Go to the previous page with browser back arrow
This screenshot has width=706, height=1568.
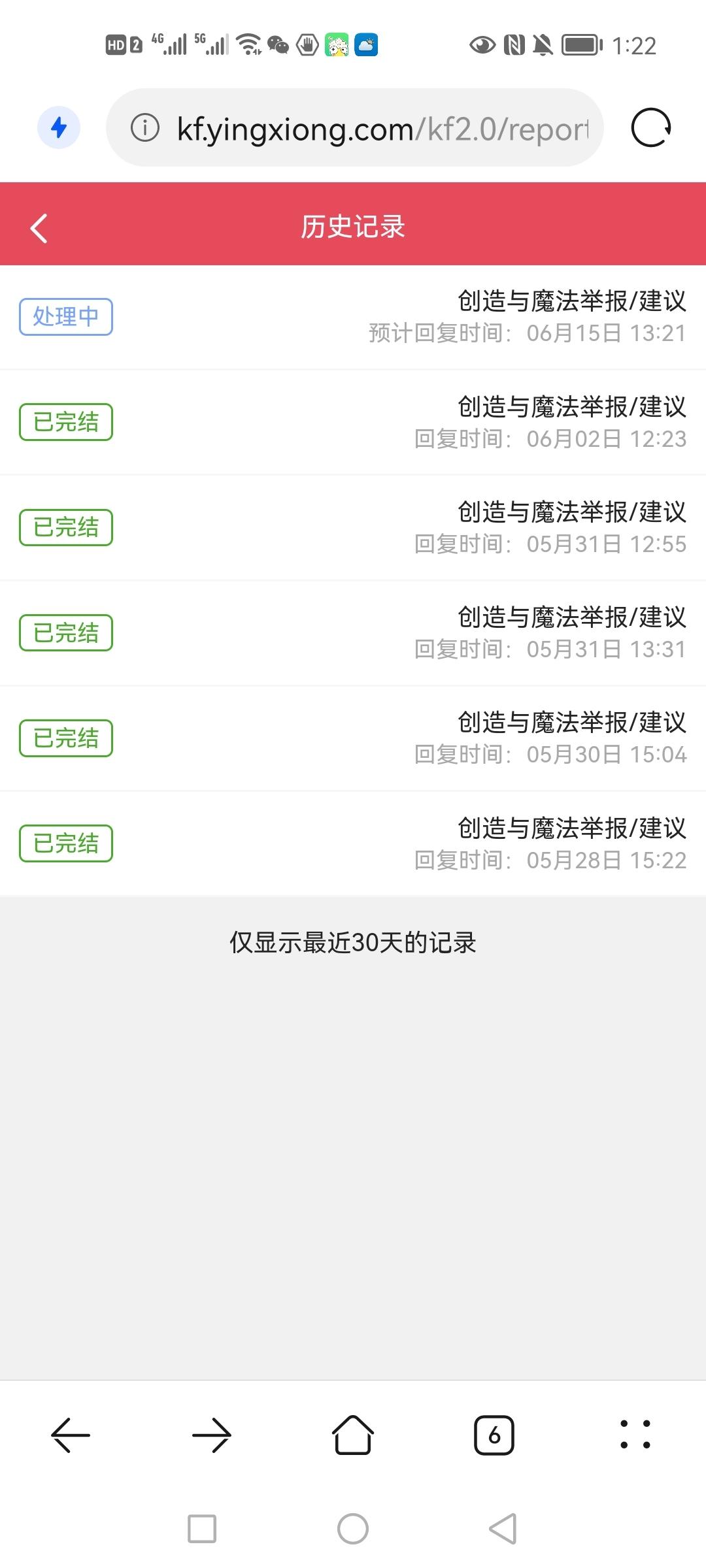pos(71,1435)
